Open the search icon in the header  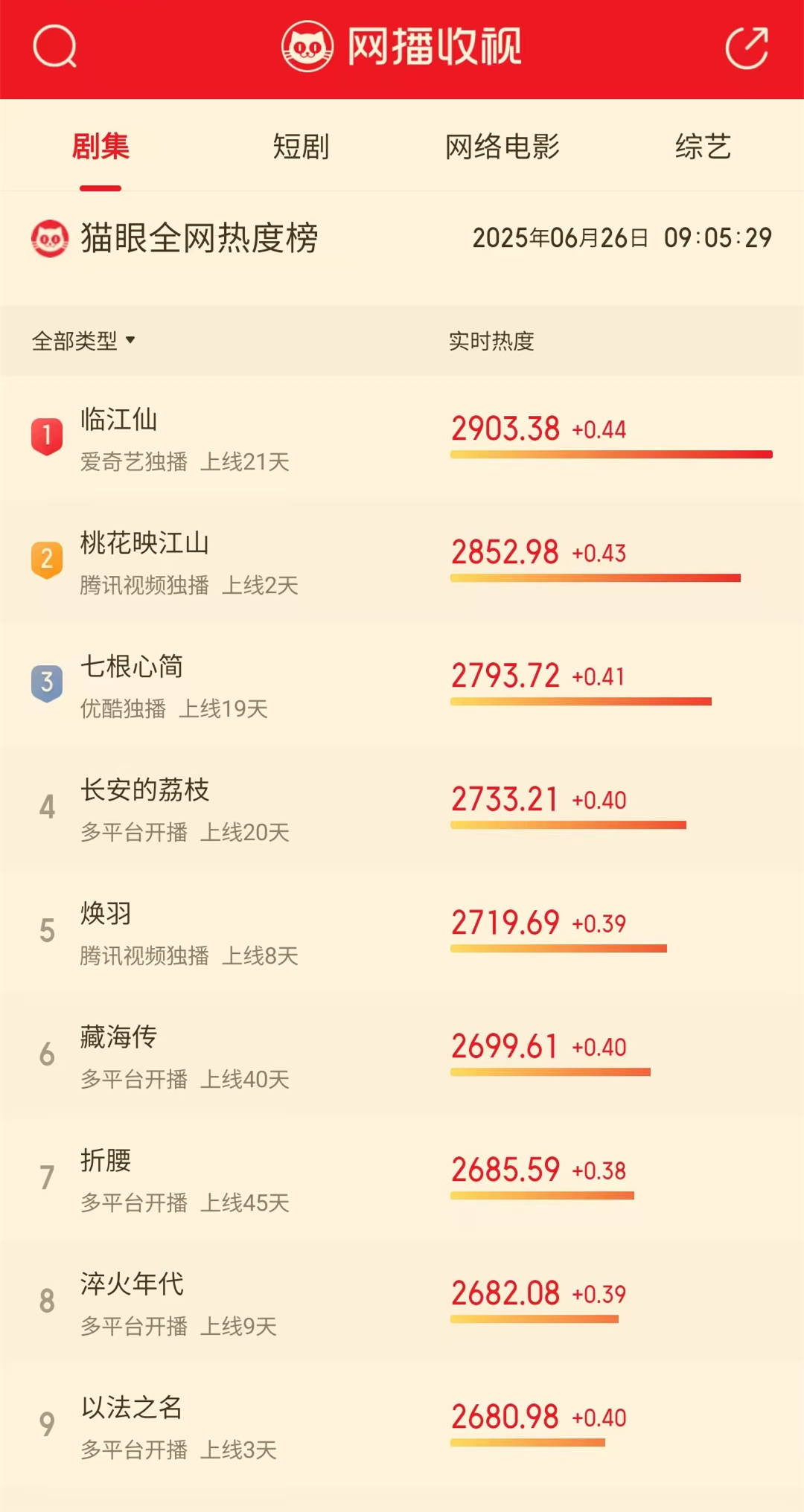click(54, 47)
